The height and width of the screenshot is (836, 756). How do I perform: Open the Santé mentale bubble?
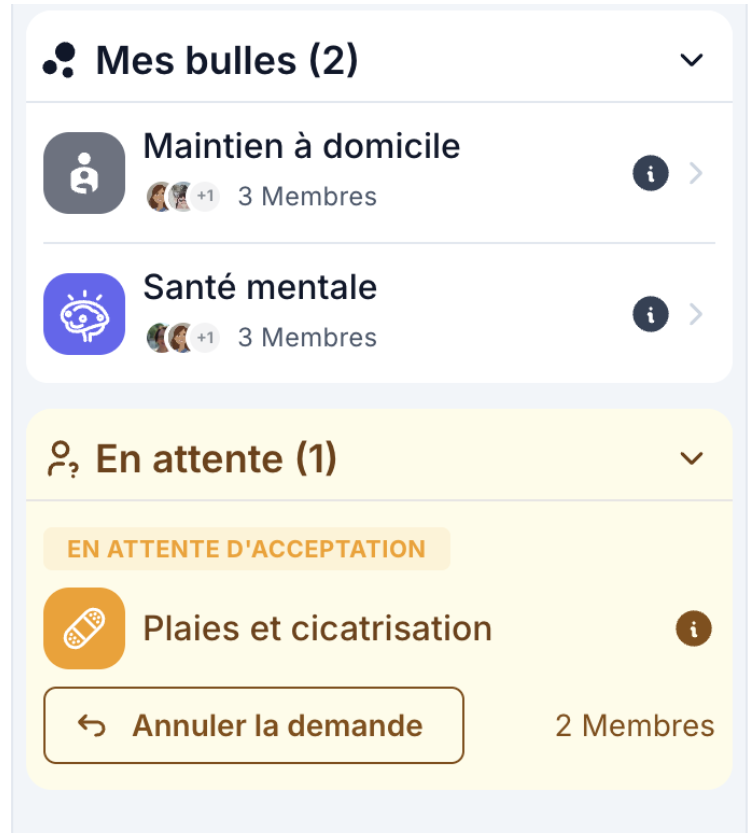click(260, 288)
